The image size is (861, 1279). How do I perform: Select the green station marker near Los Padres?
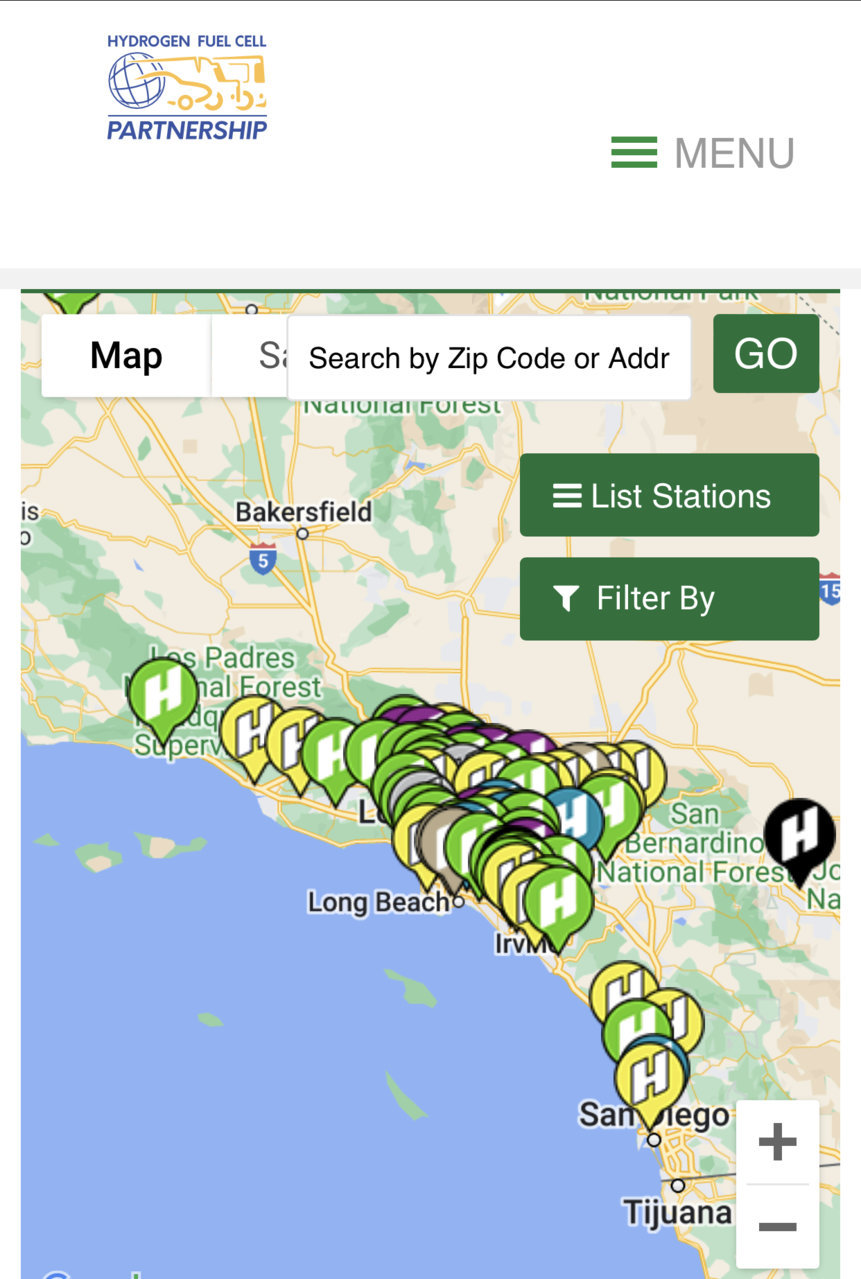tap(163, 692)
